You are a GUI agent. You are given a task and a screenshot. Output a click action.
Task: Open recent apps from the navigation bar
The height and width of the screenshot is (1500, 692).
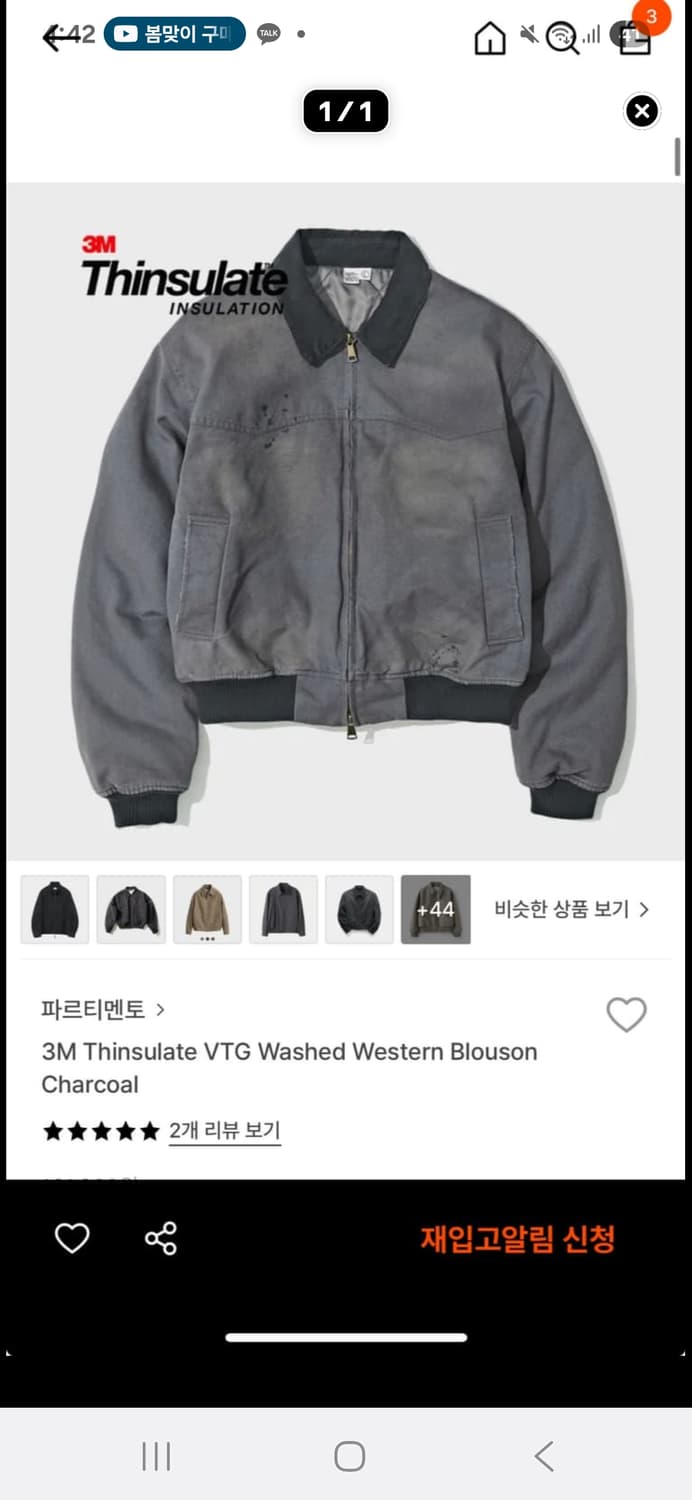tap(156, 1456)
